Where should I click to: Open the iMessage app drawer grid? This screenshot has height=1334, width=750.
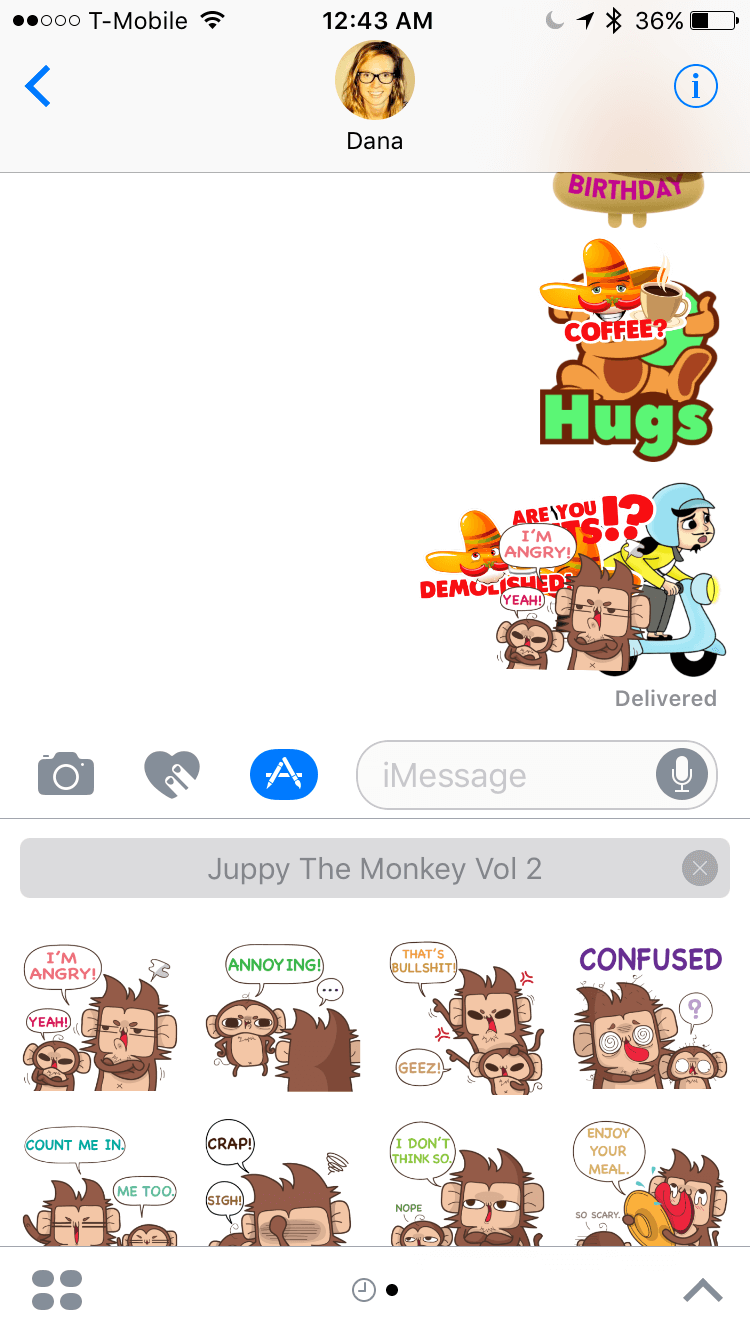click(57, 1290)
